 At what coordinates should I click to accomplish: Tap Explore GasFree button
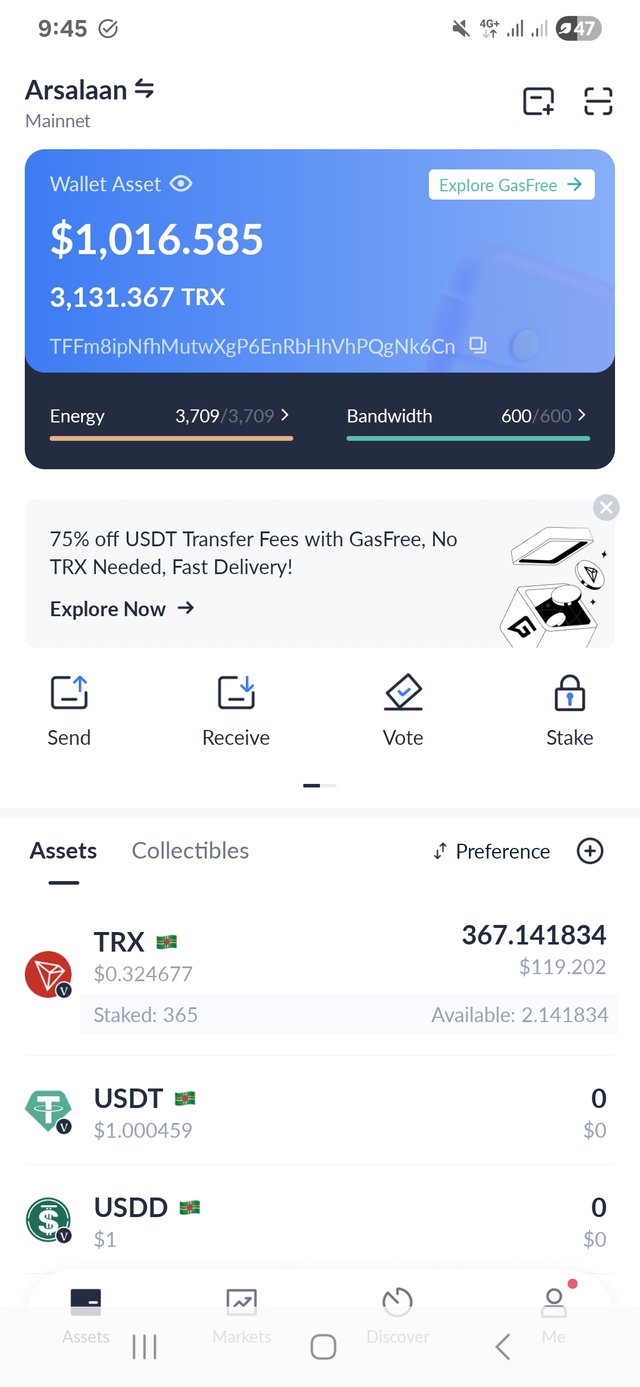511,185
